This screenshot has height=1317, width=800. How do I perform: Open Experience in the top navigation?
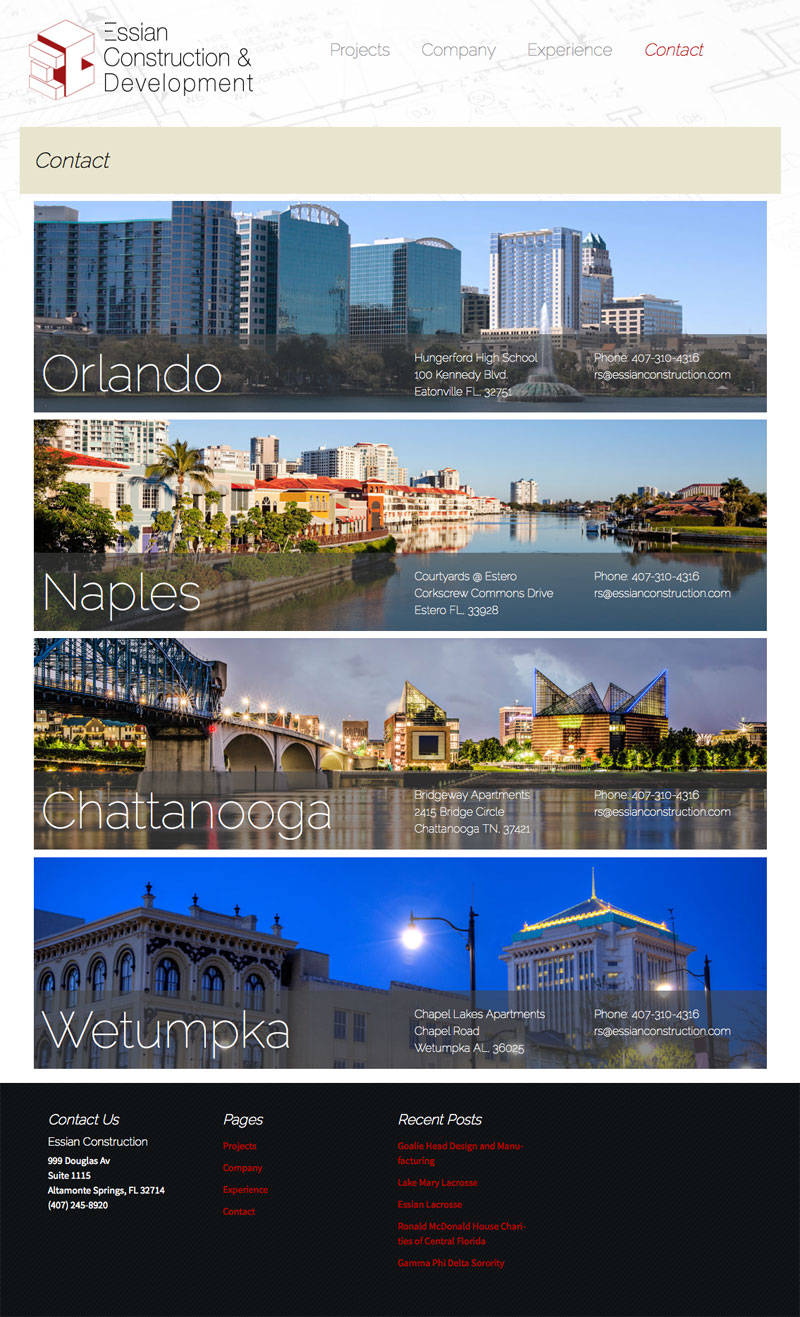(x=569, y=50)
